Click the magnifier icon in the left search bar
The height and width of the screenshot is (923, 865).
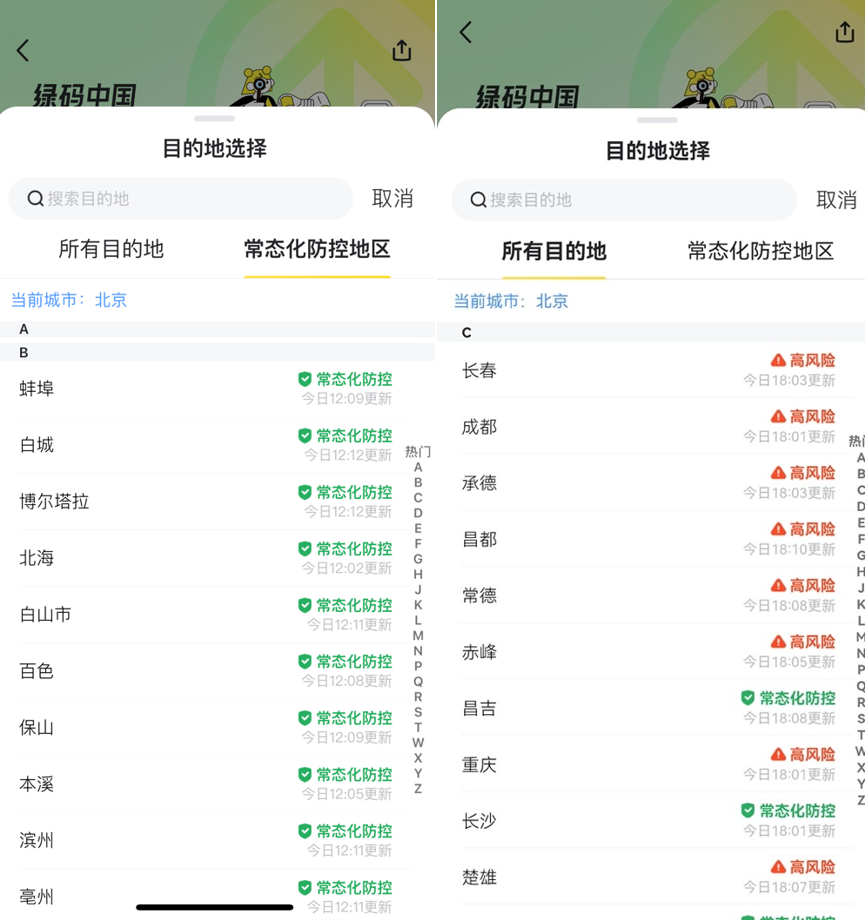point(33,199)
